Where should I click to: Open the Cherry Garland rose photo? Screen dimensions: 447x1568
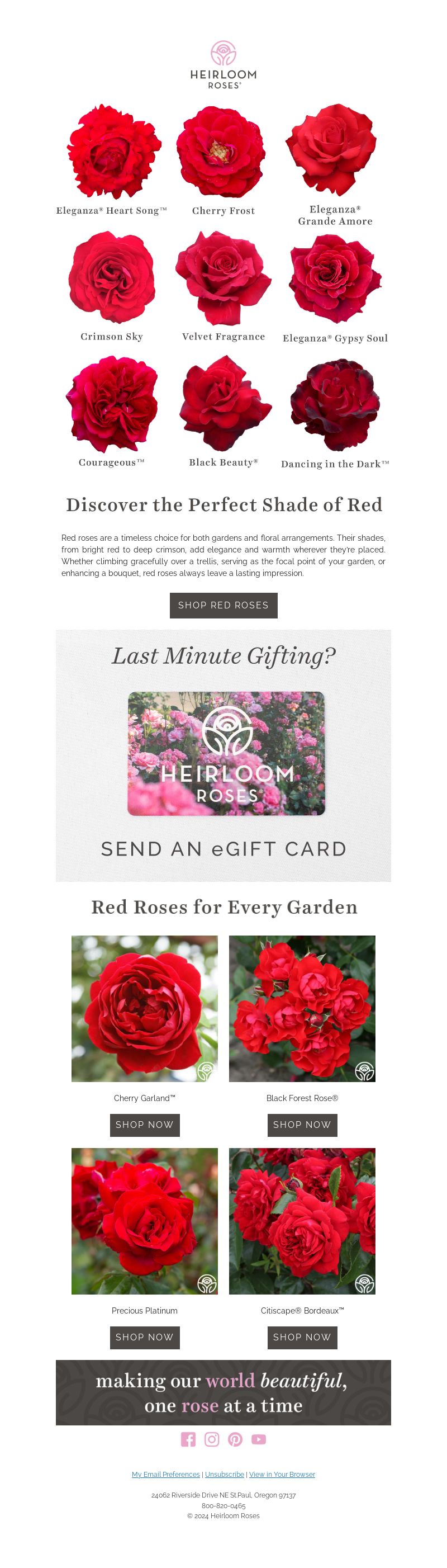pos(144,1009)
